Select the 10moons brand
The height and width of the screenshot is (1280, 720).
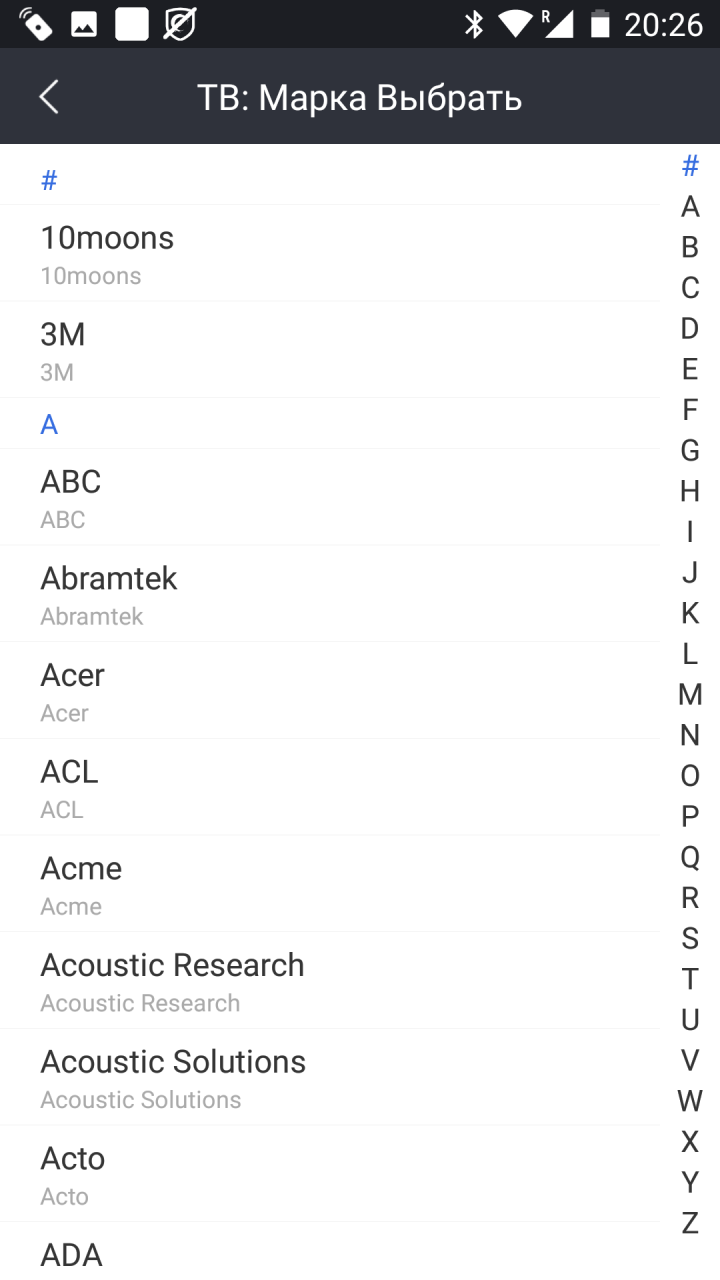pos(330,254)
